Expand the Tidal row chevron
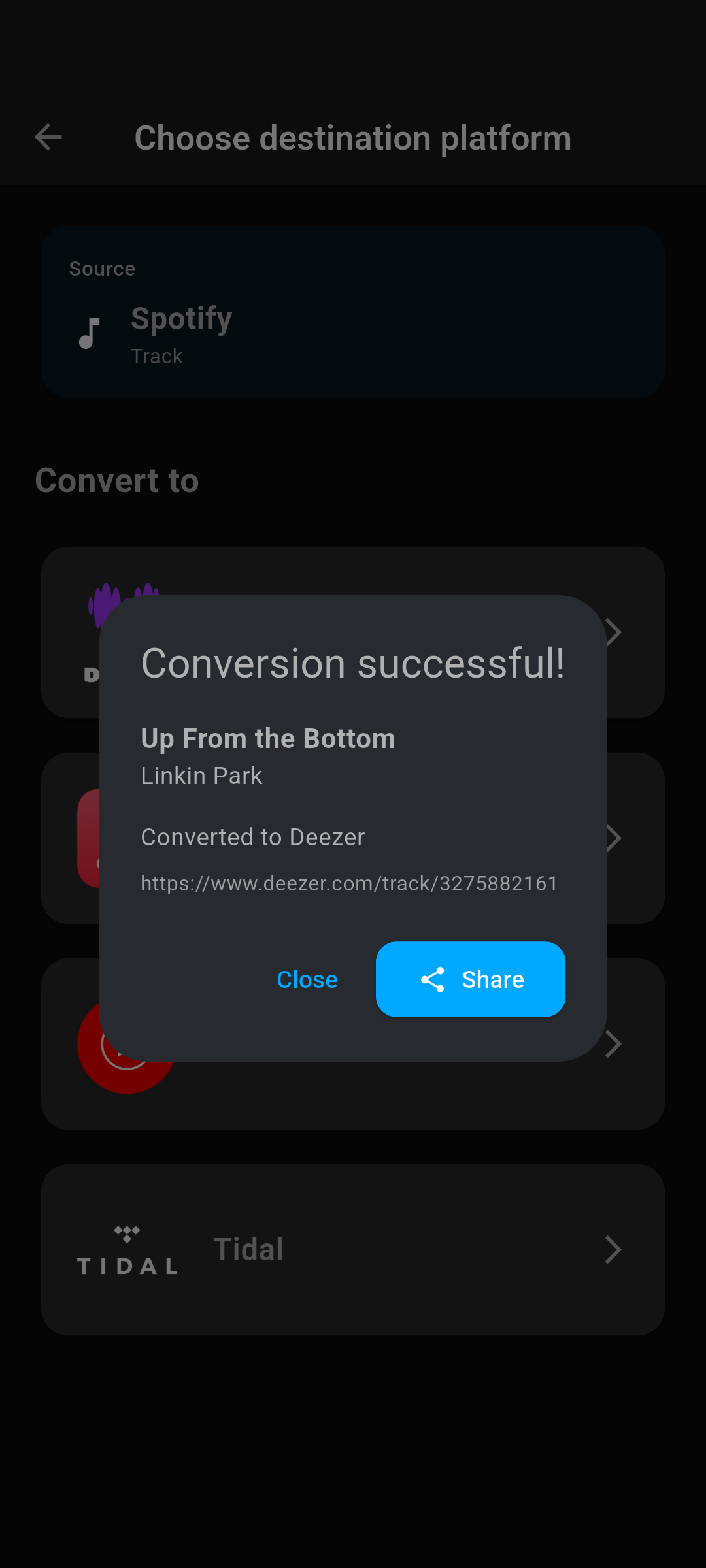 [x=613, y=1249]
